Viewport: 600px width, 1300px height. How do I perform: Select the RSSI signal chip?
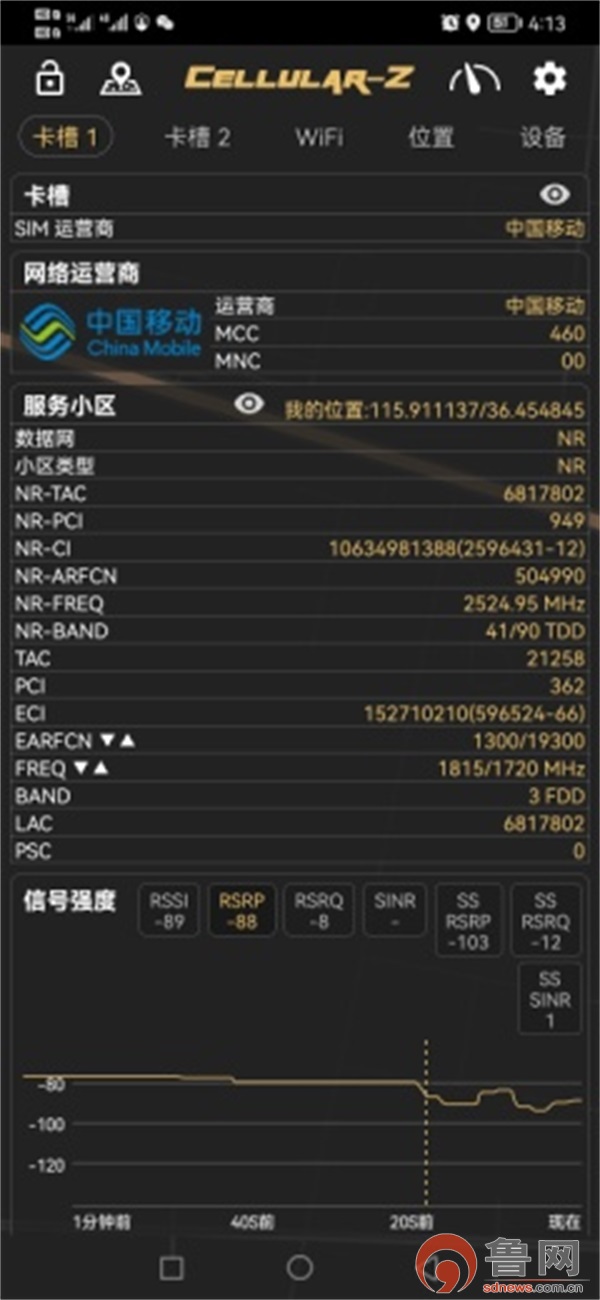coord(167,911)
